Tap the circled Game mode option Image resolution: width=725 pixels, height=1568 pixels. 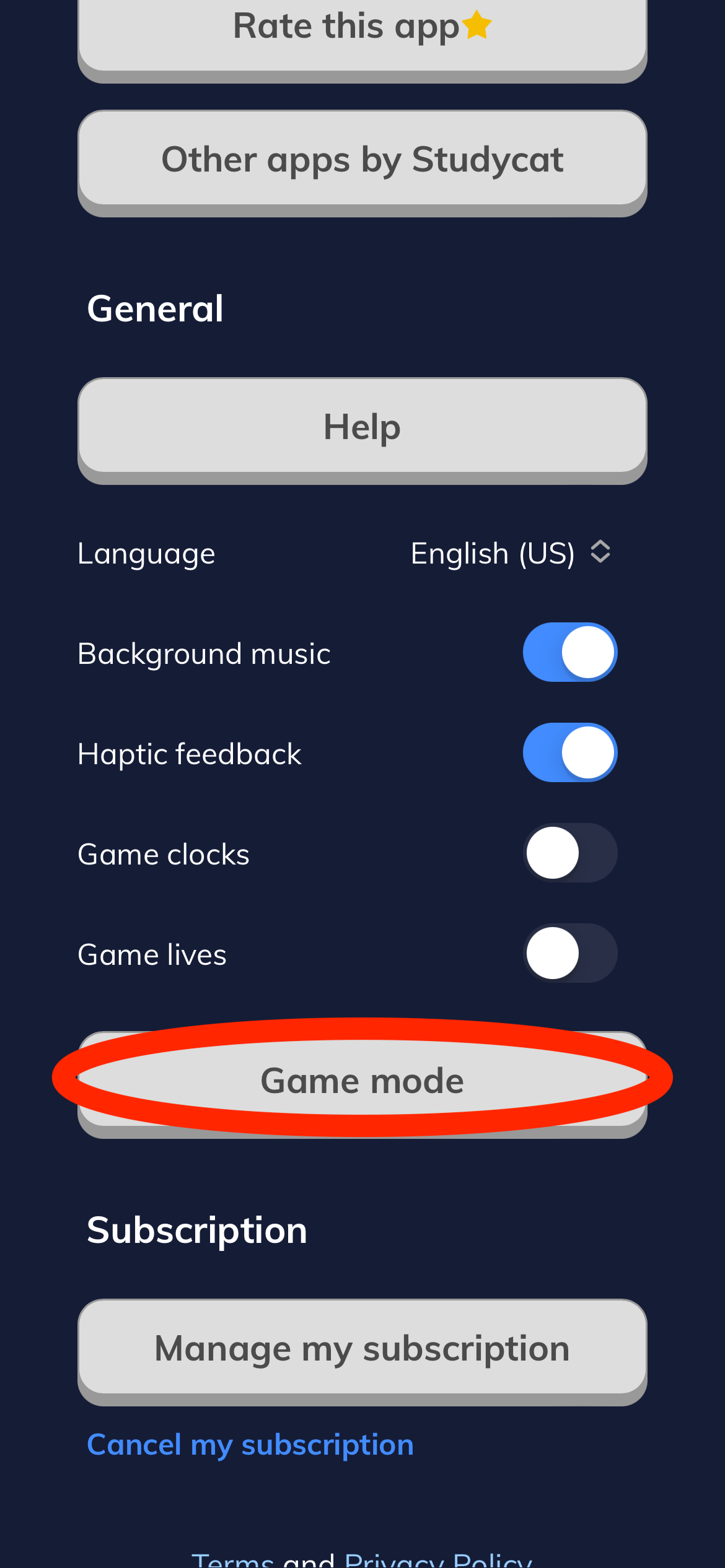(362, 1079)
